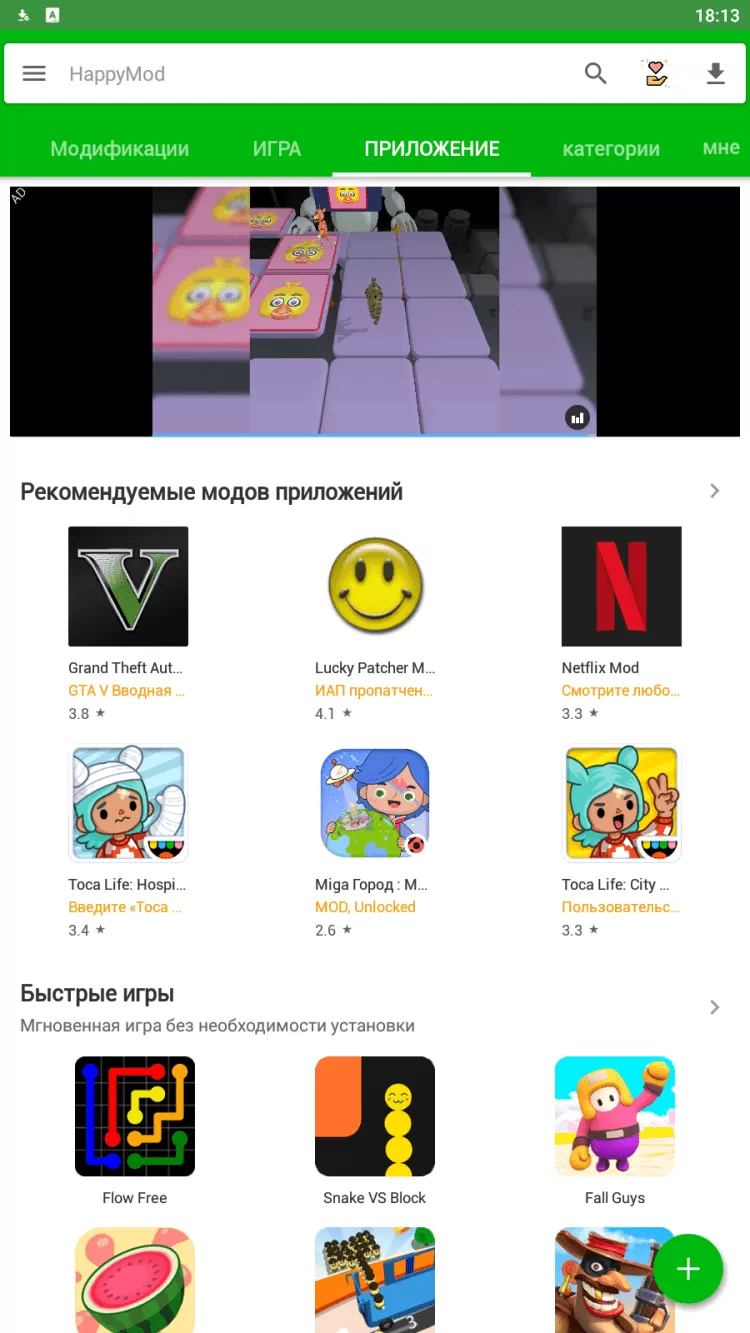Screen dimensions: 750x1333
Task: Expand the Быстрые игры section arrow
Action: click(x=714, y=1007)
